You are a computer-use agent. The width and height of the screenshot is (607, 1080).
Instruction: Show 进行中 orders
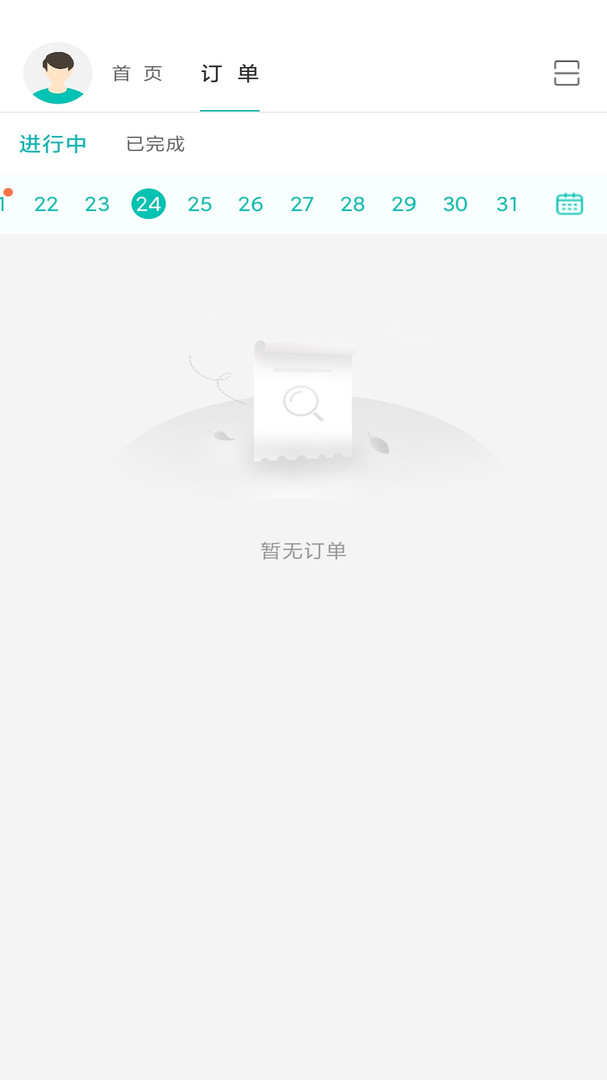point(53,144)
